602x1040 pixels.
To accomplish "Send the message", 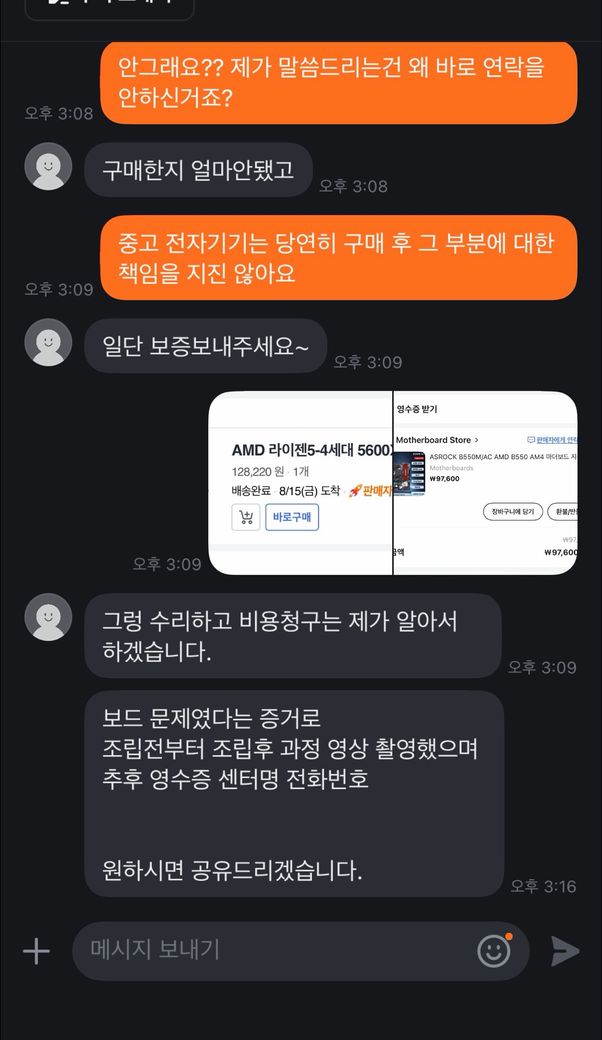I will [565, 950].
